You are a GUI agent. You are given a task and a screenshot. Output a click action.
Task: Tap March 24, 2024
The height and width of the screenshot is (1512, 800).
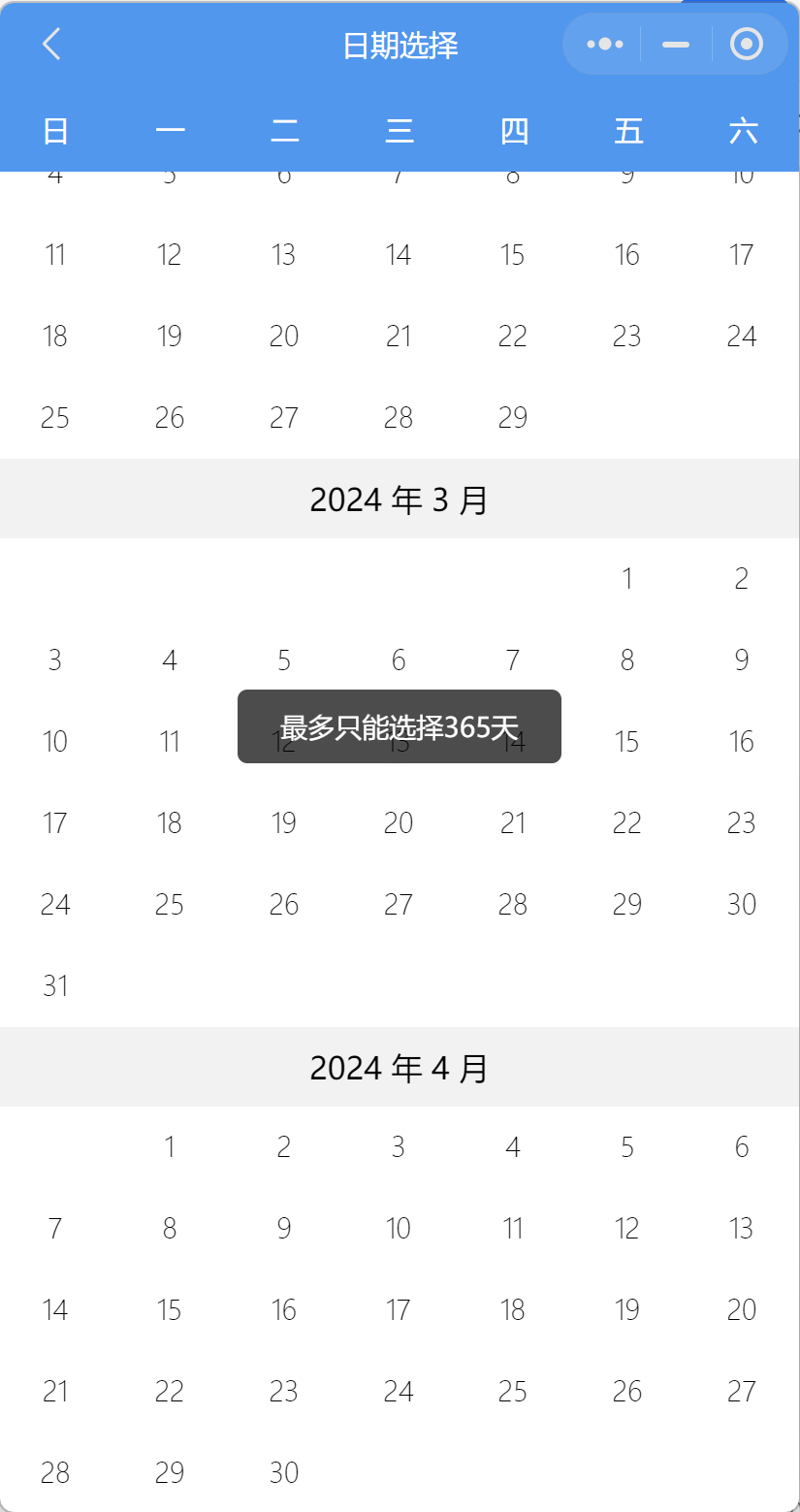coord(55,905)
